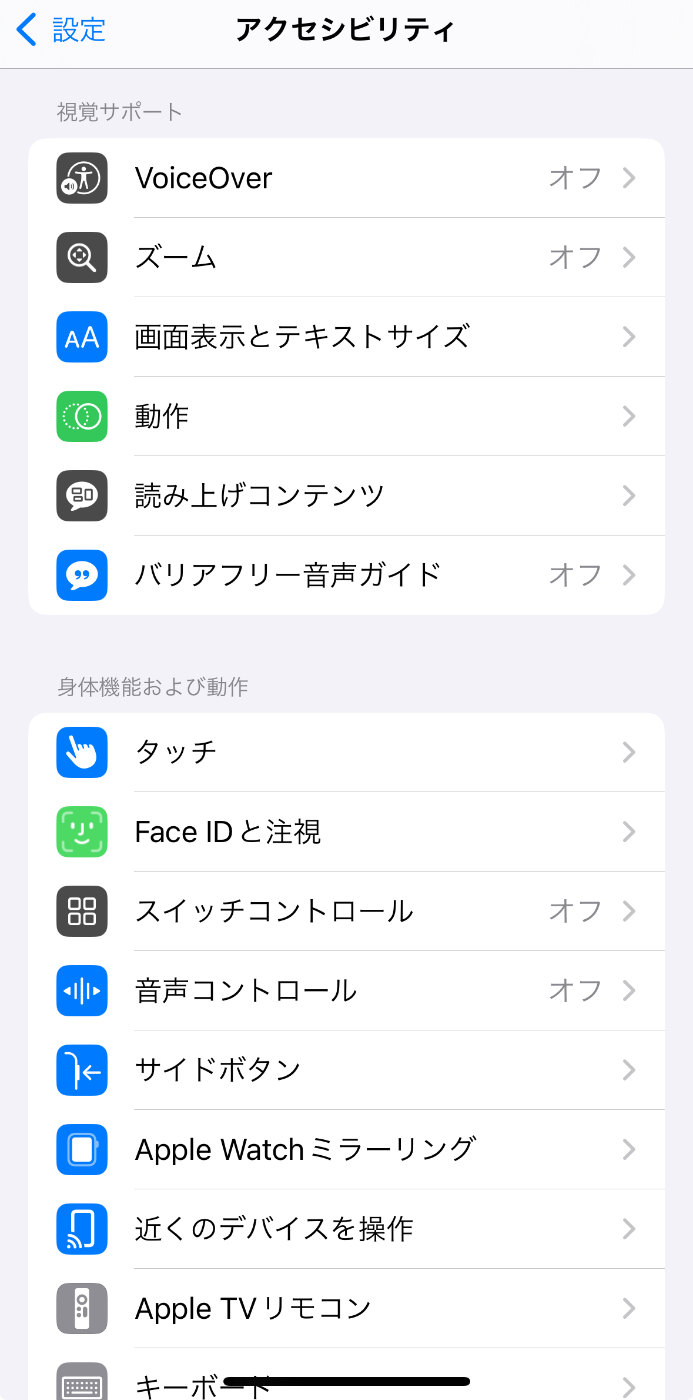Open 近くのデバイスを操作
693x1400 pixels.
click(346, 1229)
